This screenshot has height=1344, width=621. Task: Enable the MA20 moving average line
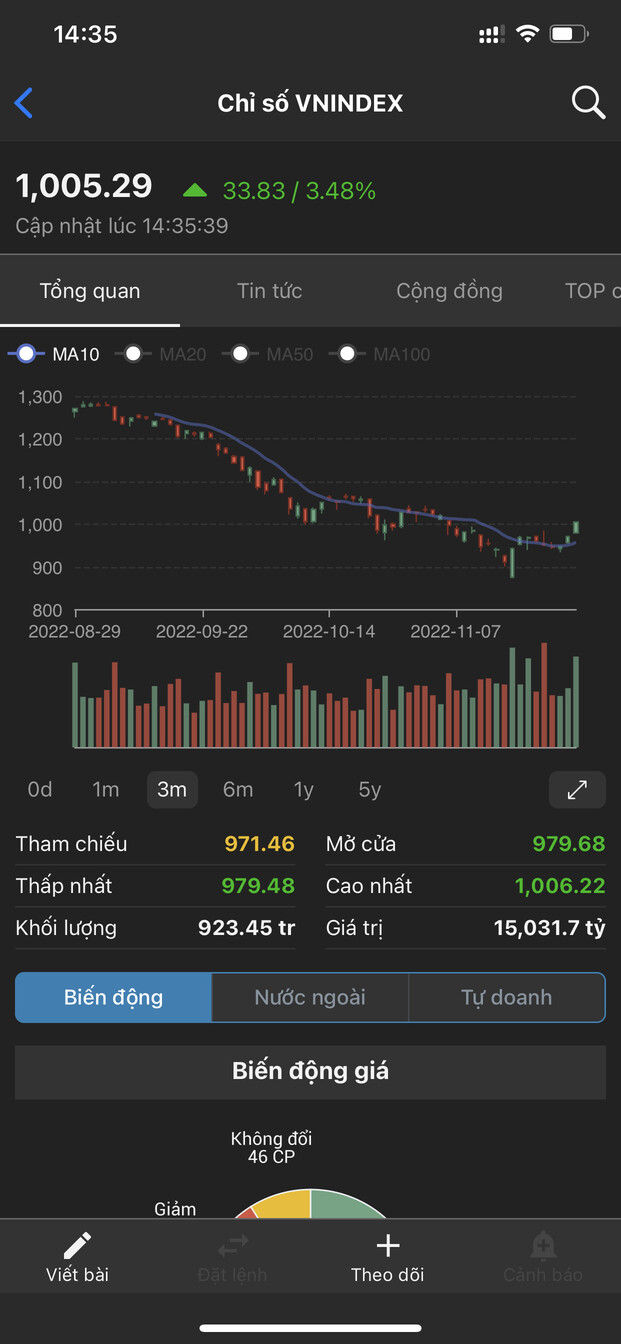(x=161, y=354)
